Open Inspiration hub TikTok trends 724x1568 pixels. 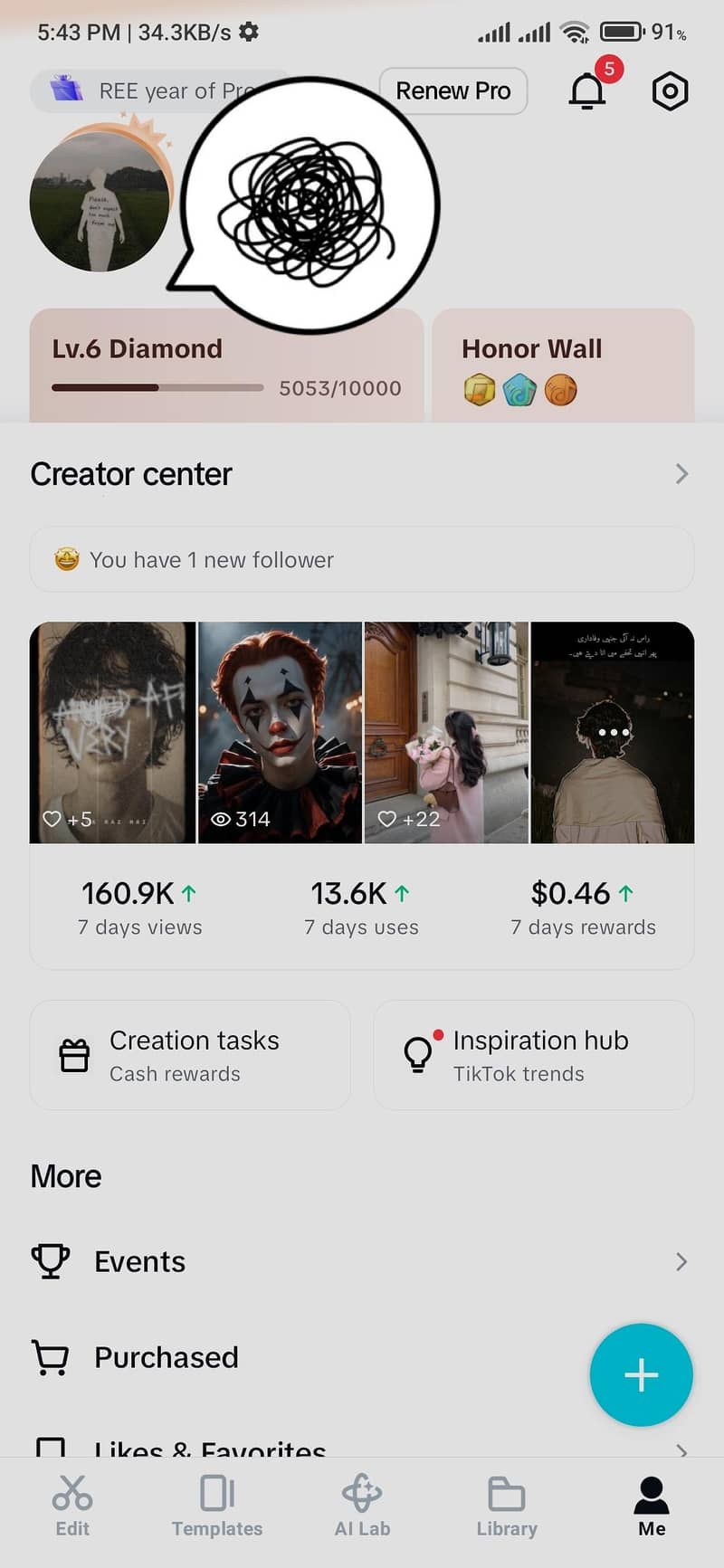[x=534, y=1055]
